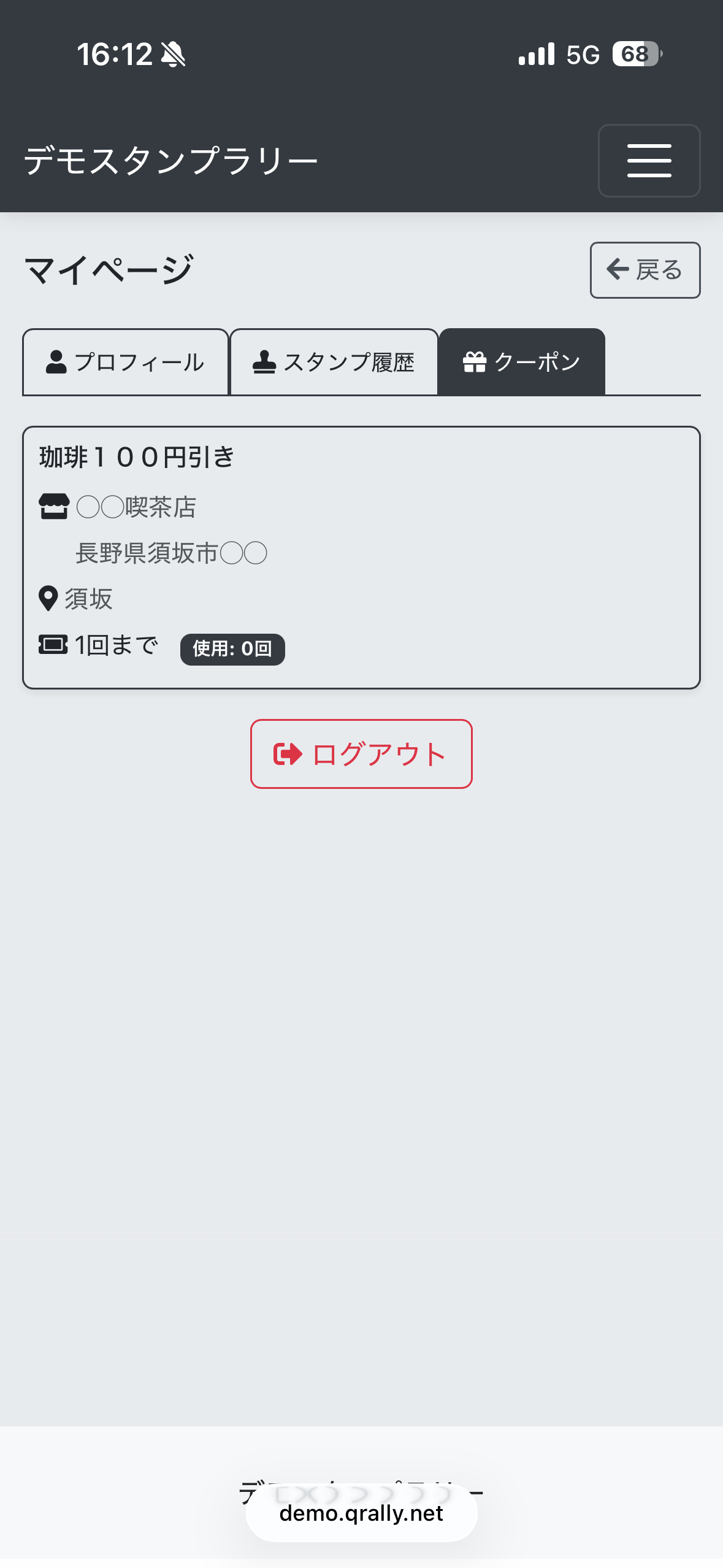723x1568 pixels.
Task: Open the スタンプ履歴 tab
Action: pos(334,362)
